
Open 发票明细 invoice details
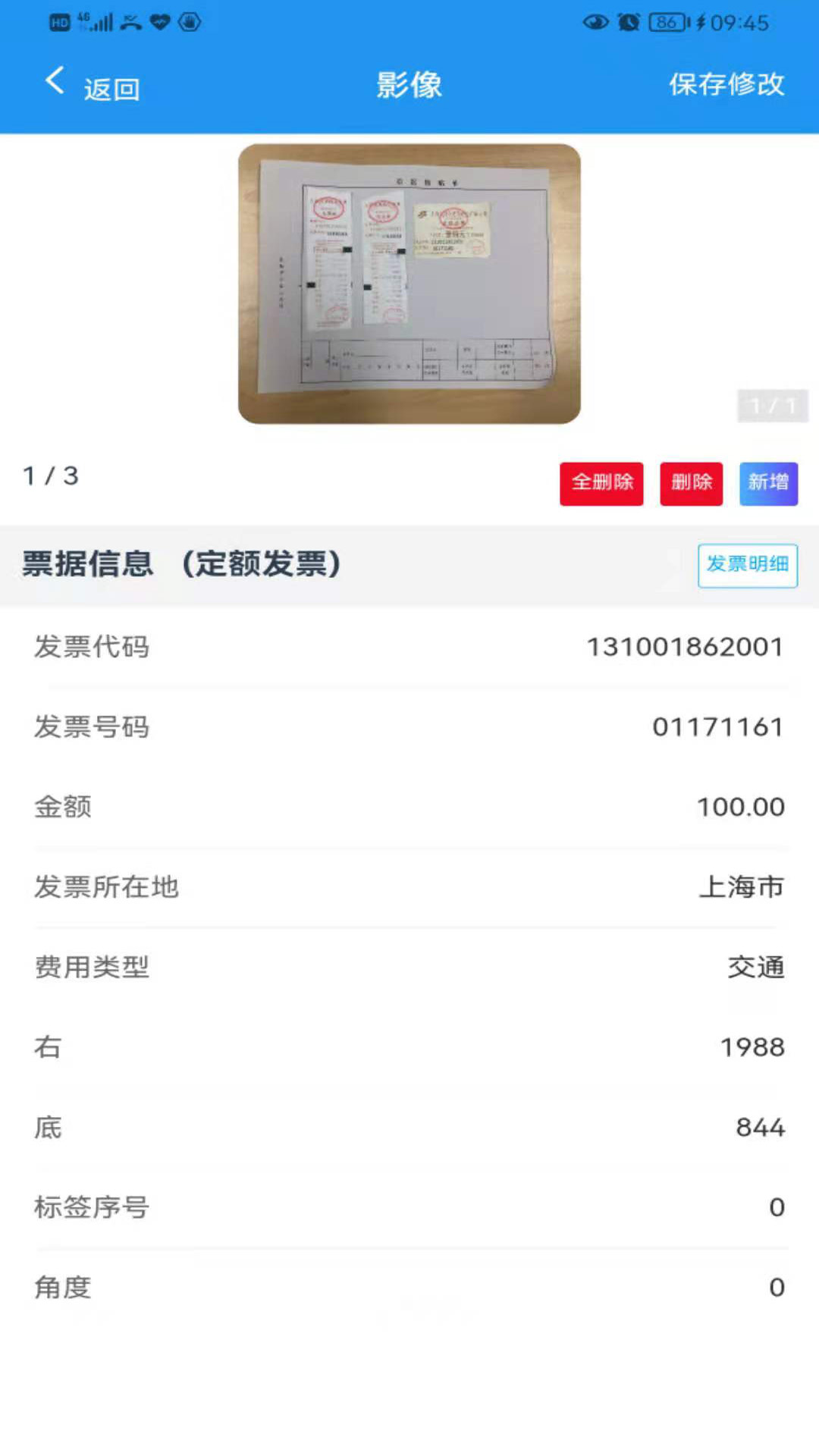tap(747, 565)
